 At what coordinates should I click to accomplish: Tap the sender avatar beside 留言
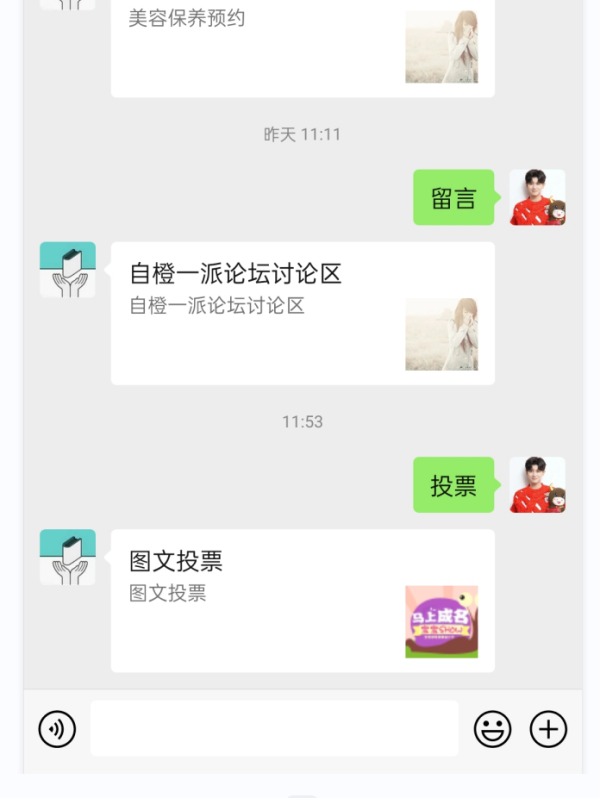537,197
